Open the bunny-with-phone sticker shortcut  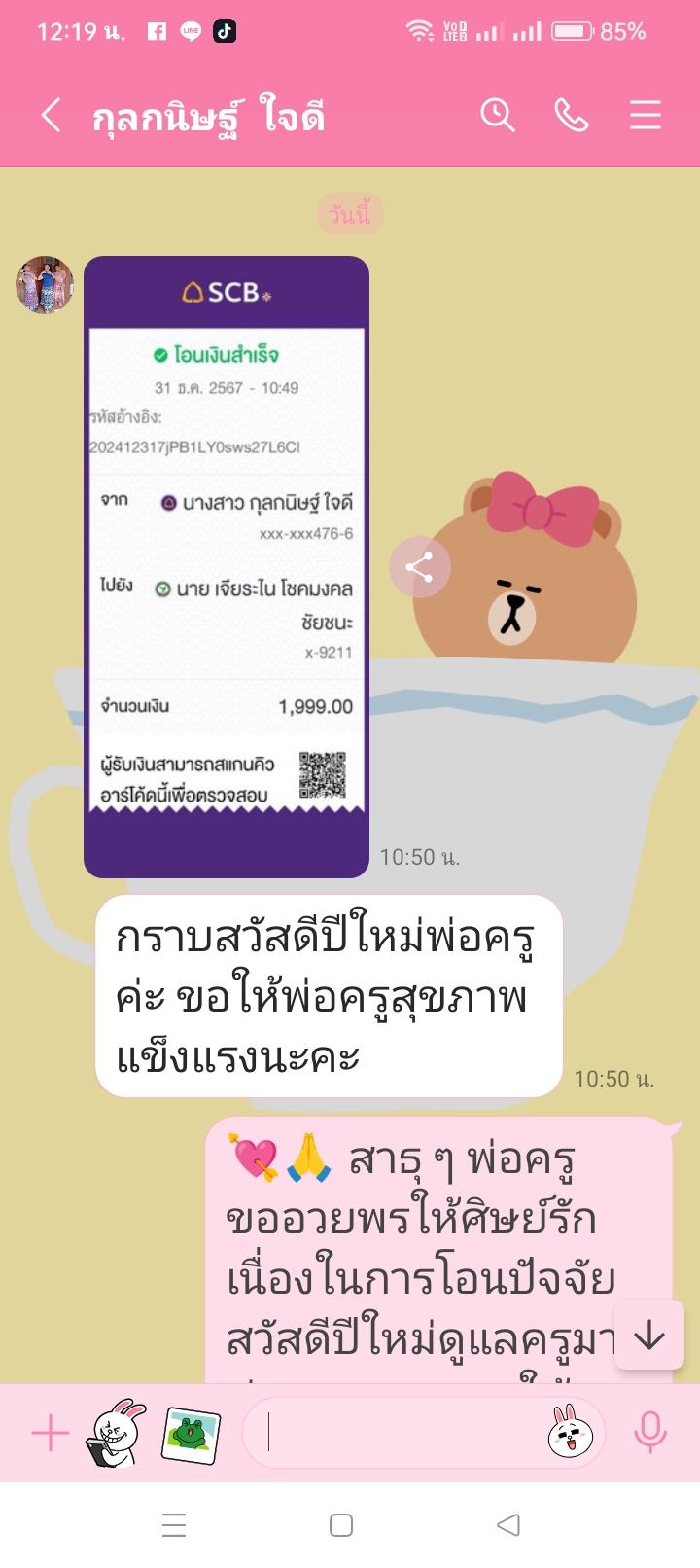(x=117, y=1434)
